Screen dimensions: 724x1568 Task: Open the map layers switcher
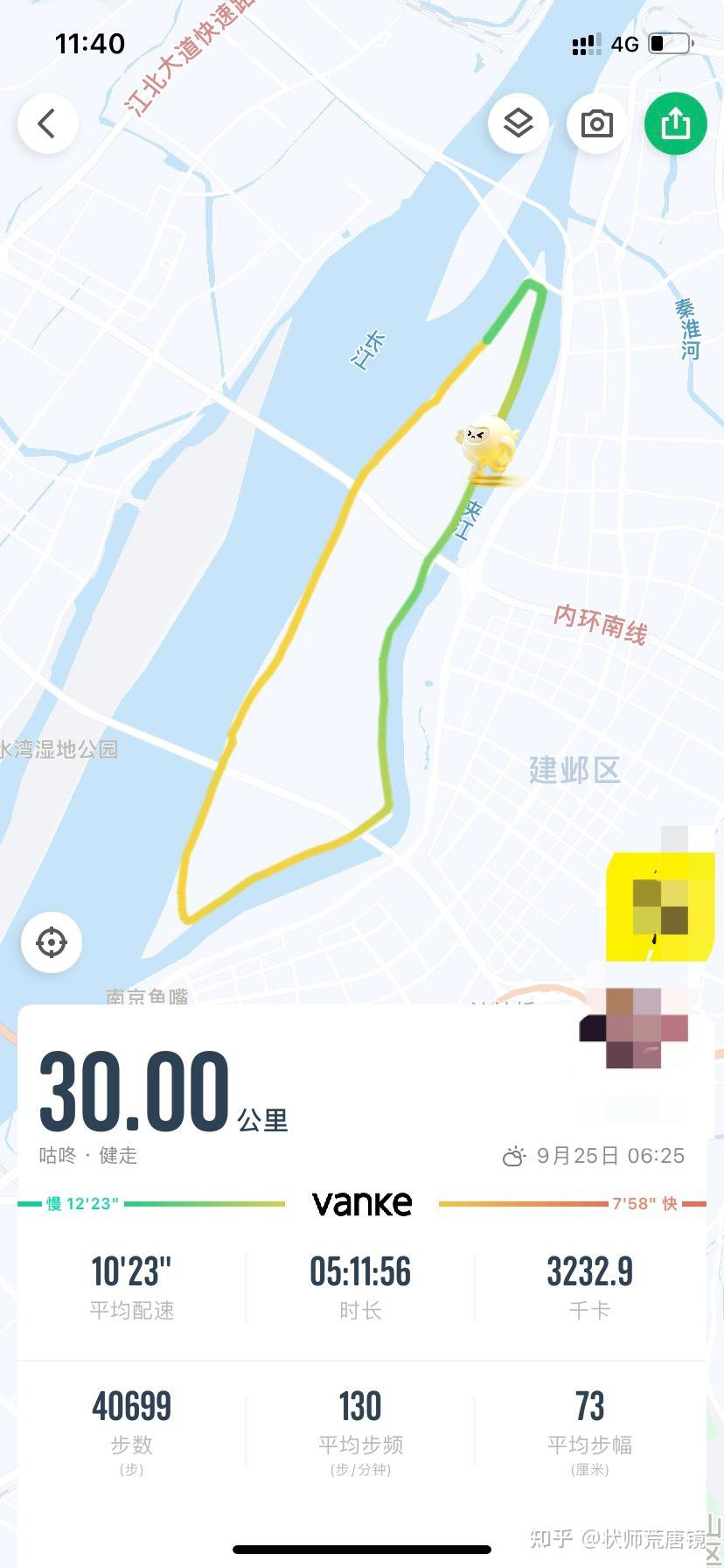click(519, 123)
